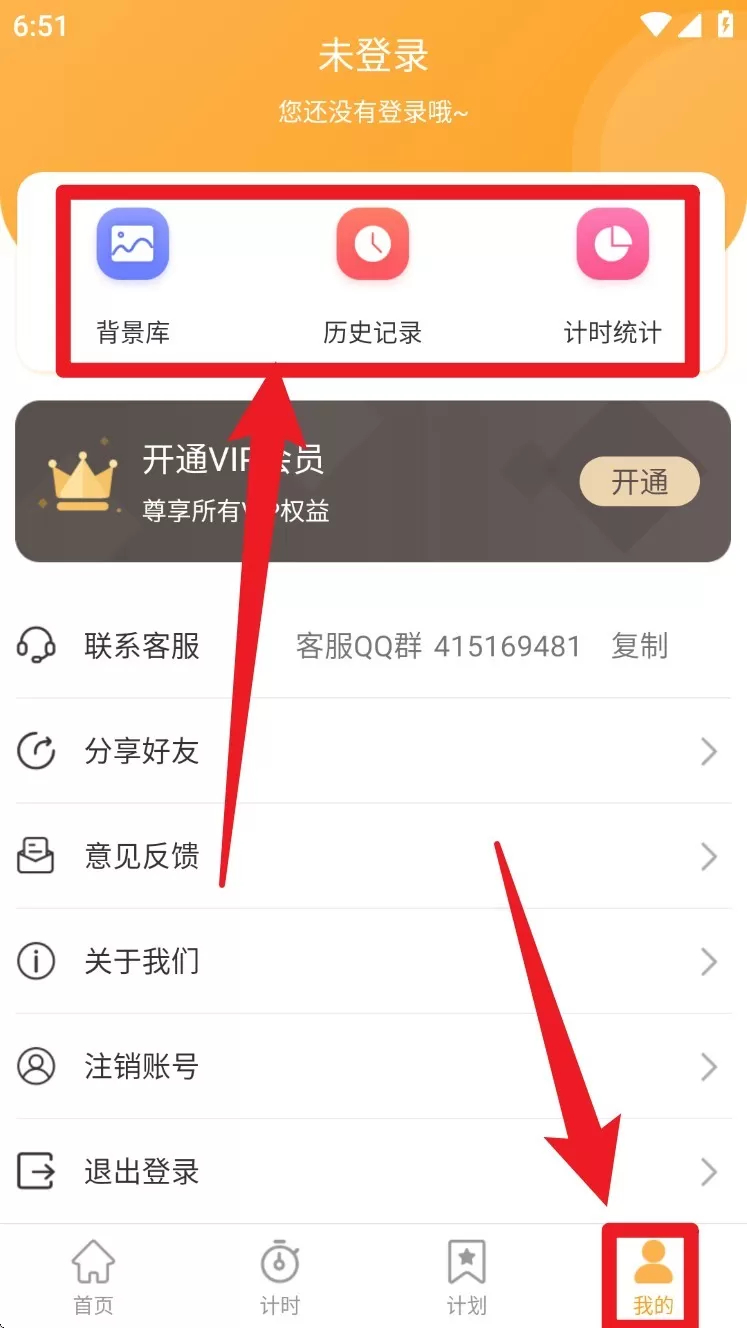The width and height of the screenshot is (747, 1328).
Task: Click the 分享好友 share icon
Action: tap(36, 751)
